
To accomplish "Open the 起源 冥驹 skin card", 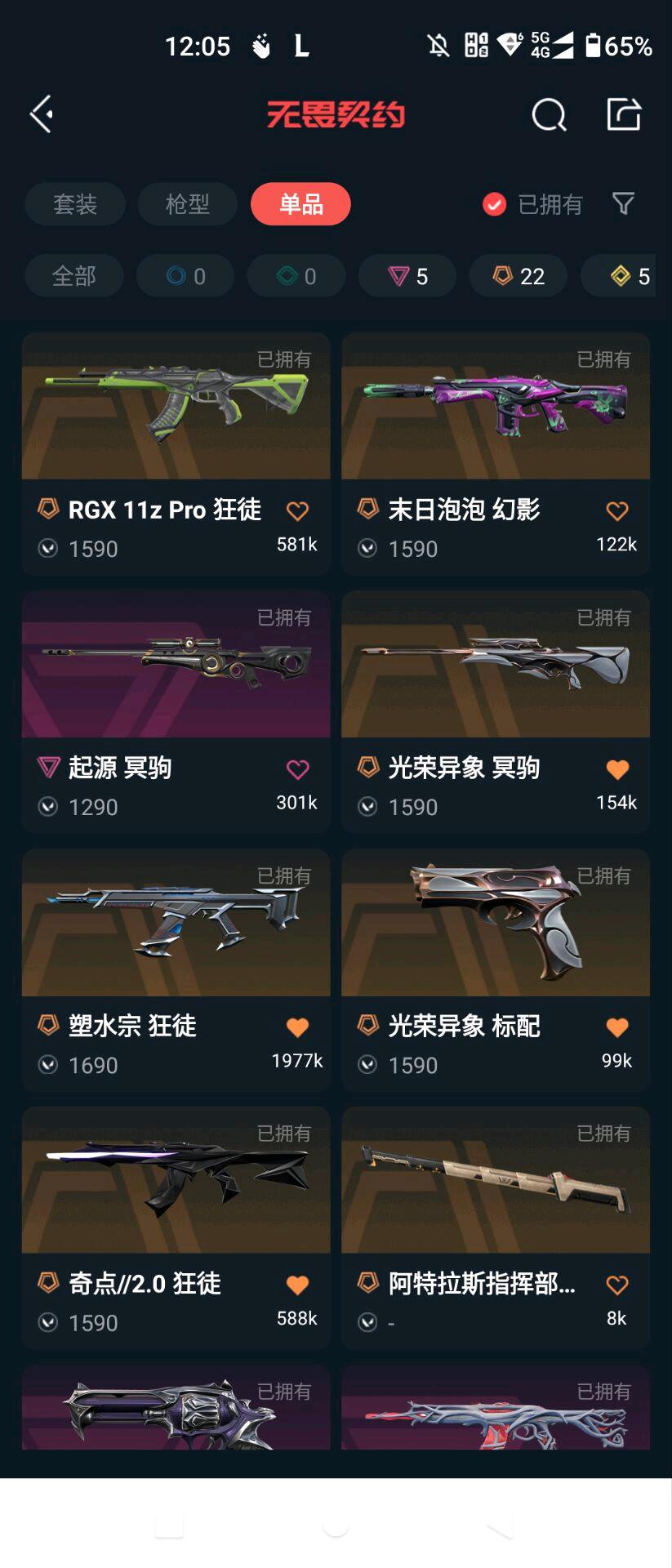I will click(x=176, y=712).
